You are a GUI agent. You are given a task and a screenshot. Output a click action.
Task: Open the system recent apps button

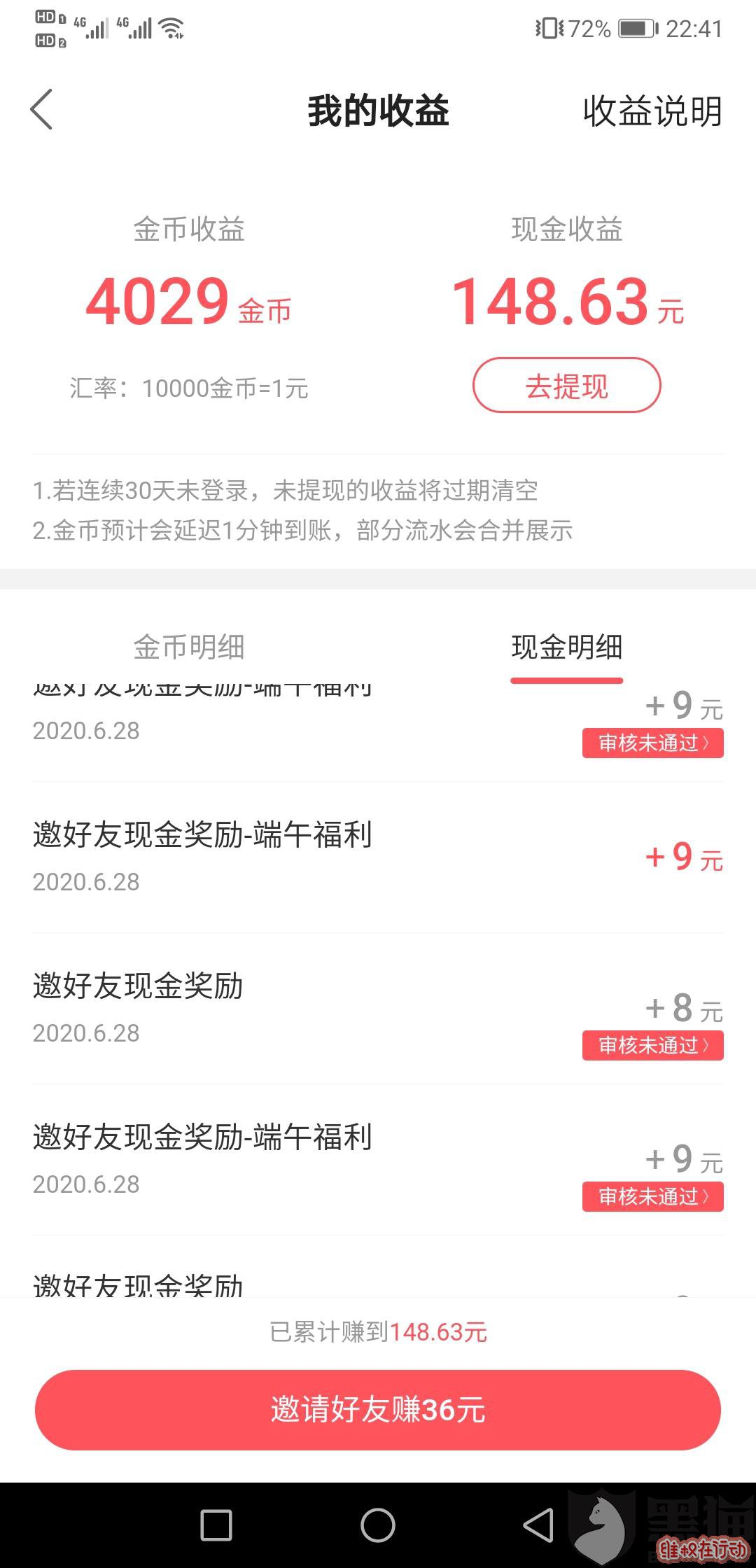coord(216,1525)
